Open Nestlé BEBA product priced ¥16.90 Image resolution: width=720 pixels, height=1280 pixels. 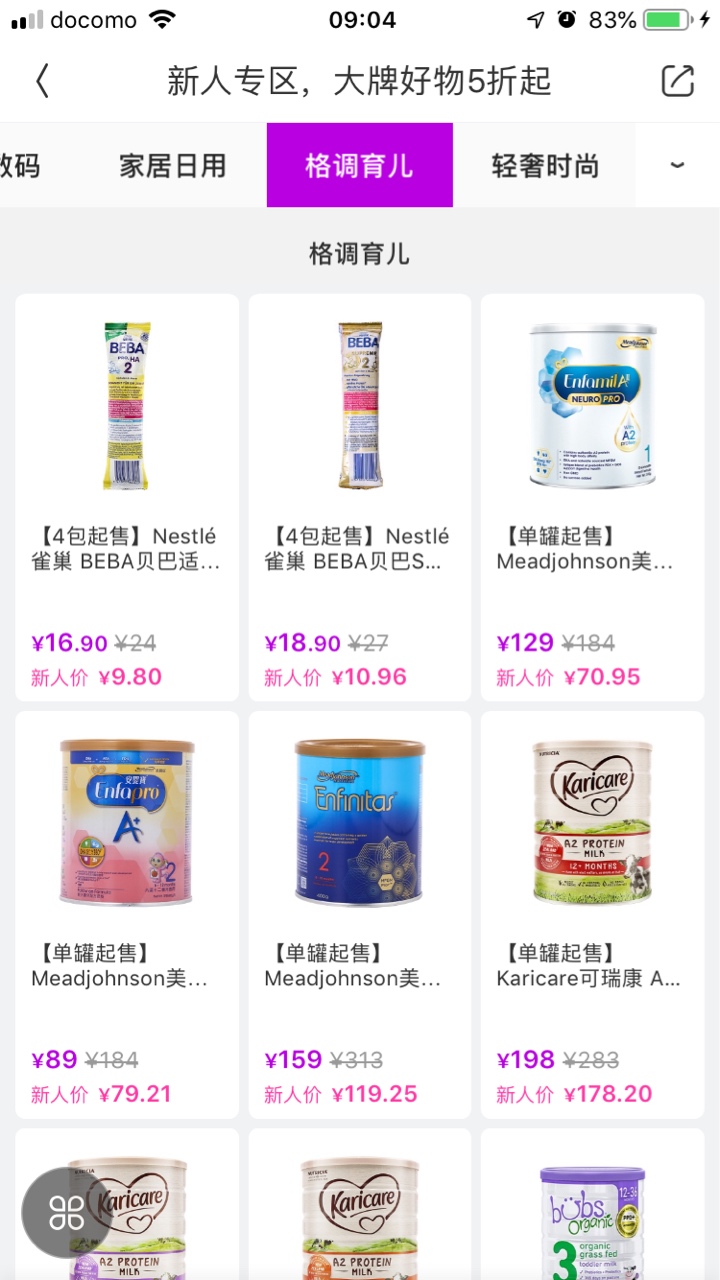click(x=127, y=497)
